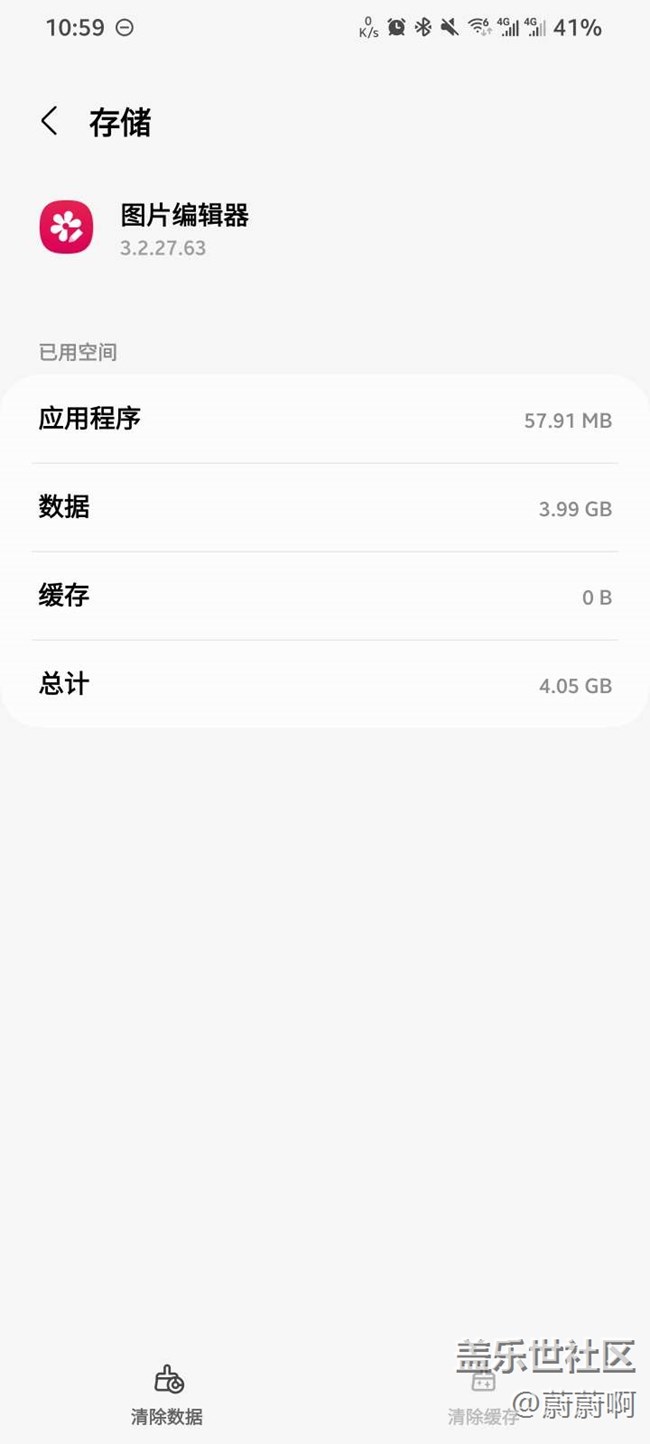Tap 清除缓存 to clear the cache

tap(483, 1398)
